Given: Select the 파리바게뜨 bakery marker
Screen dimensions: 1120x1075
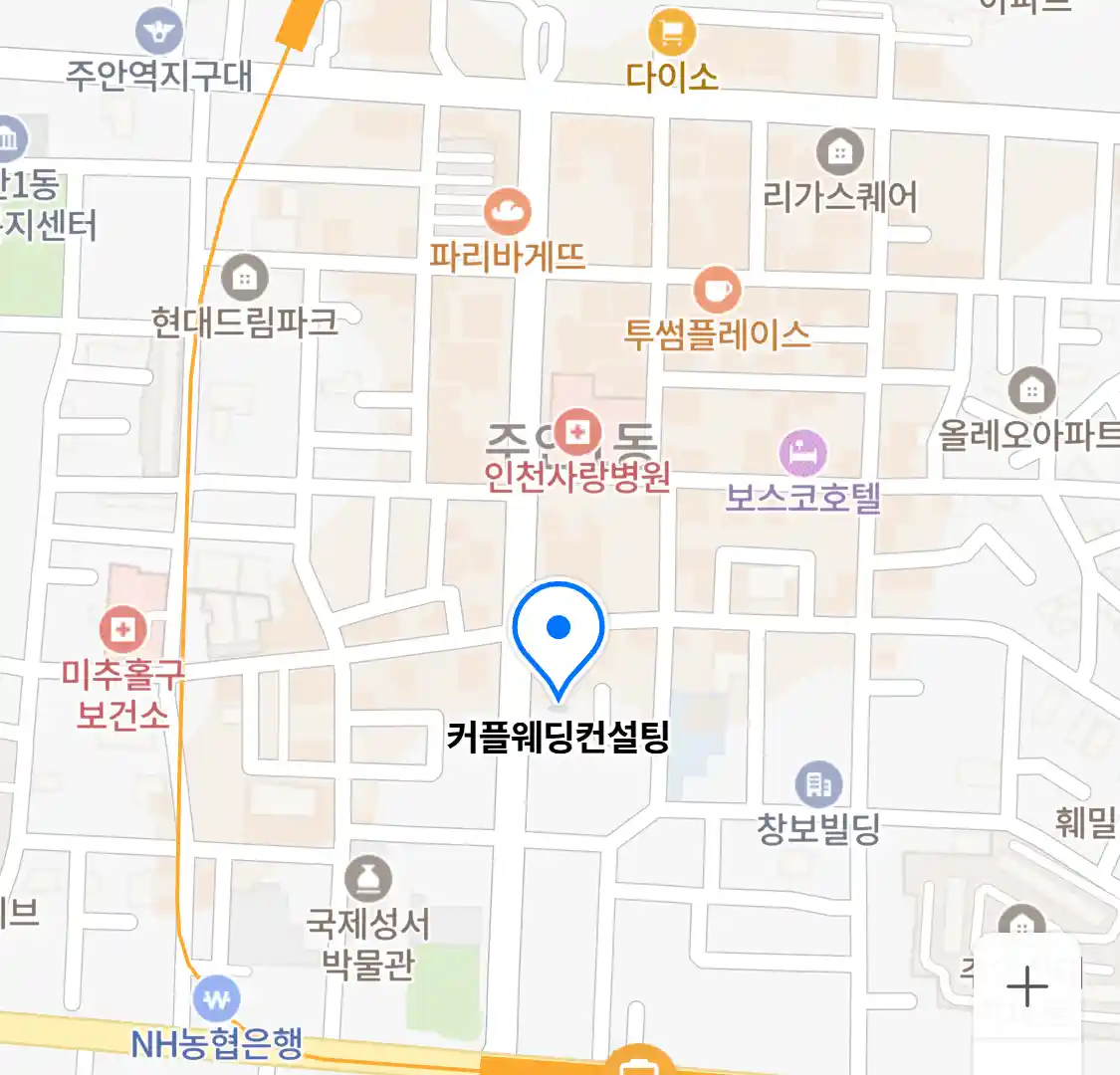Looking at the screenshot, I should point(507,212).
